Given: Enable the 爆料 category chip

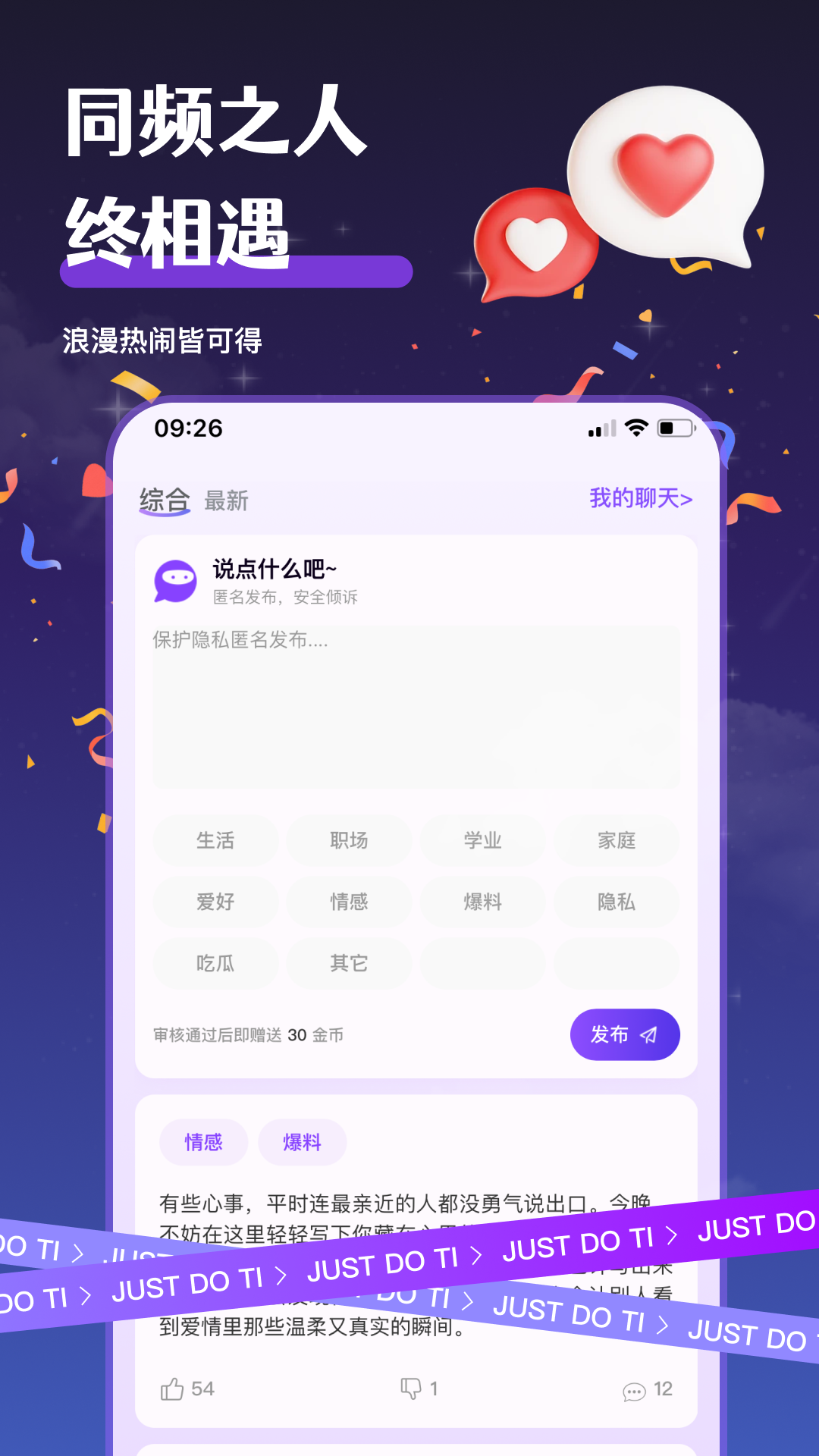Looking at the screenshot, I should point(483,902).
